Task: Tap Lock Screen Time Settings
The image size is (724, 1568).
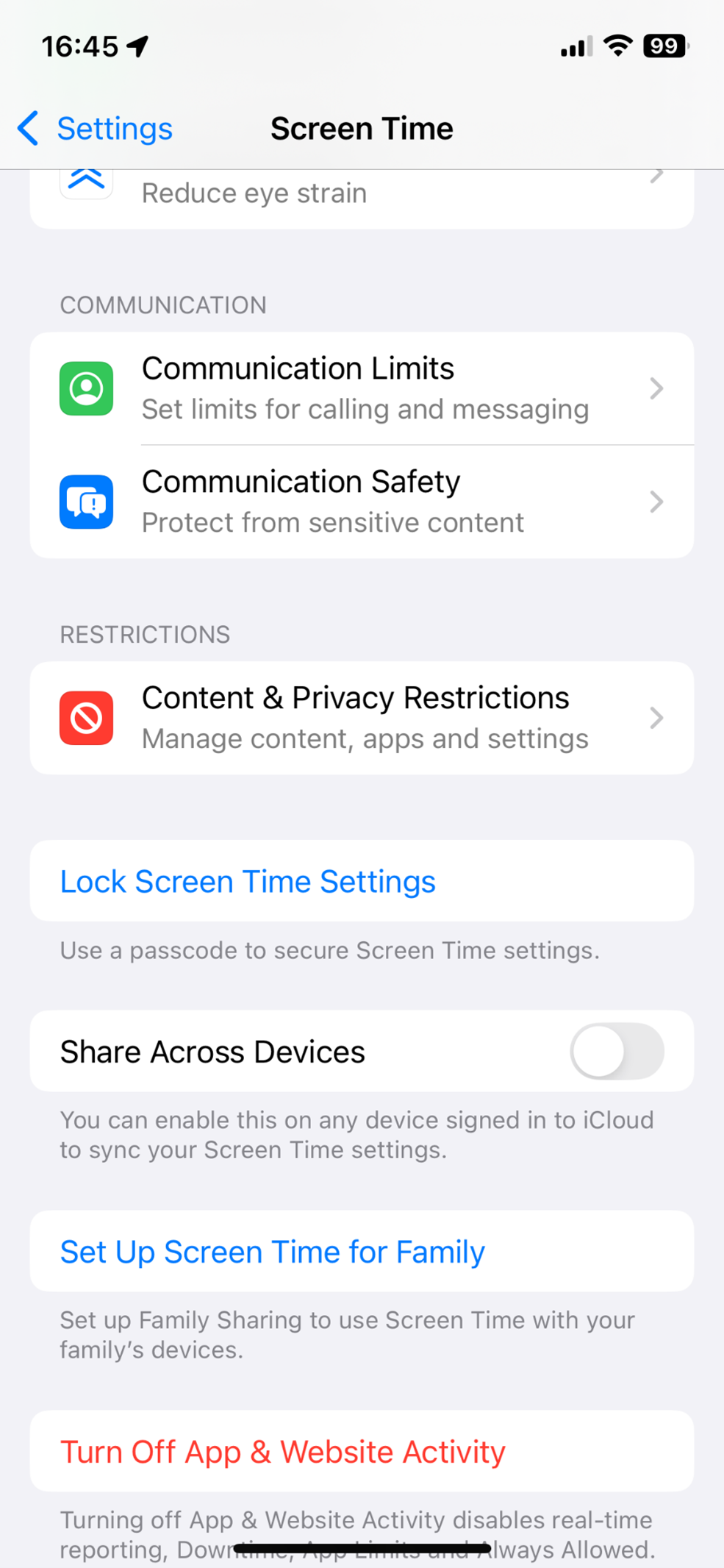Action: (248, 881)
